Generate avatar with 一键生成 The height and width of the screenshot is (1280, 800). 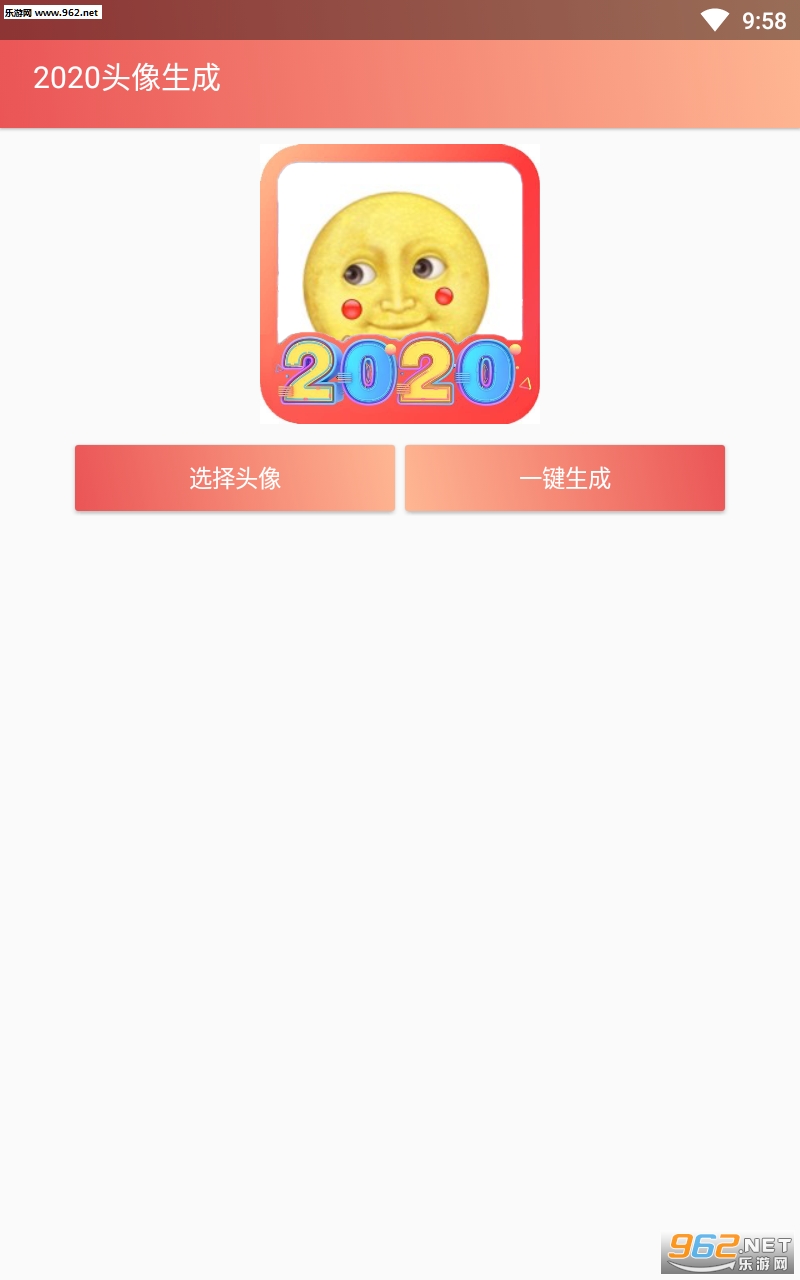[565, 478]
